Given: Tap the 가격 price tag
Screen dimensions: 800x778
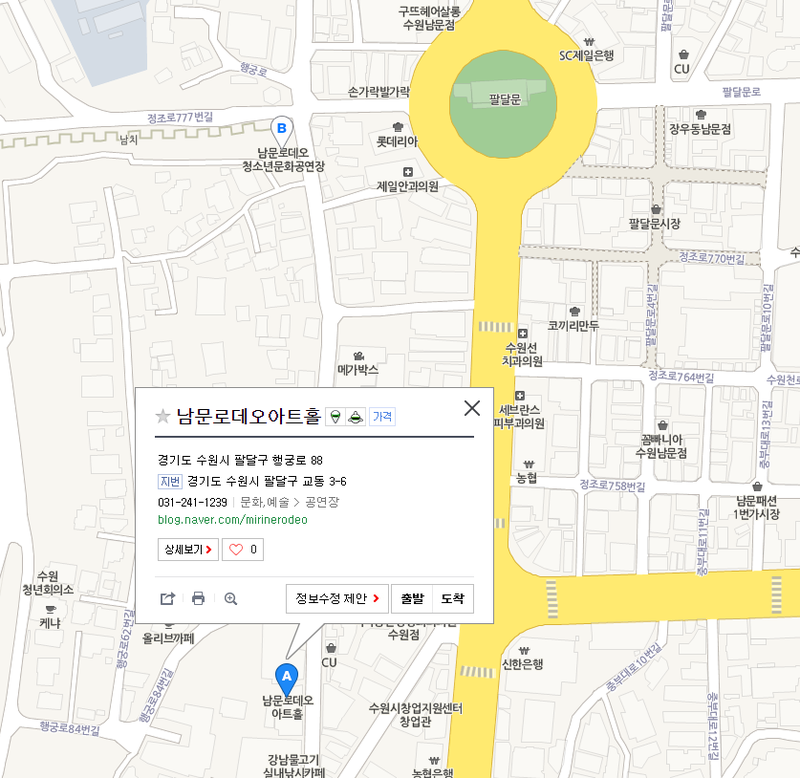Looking at the screenshot, I should [x=382, y=417].
